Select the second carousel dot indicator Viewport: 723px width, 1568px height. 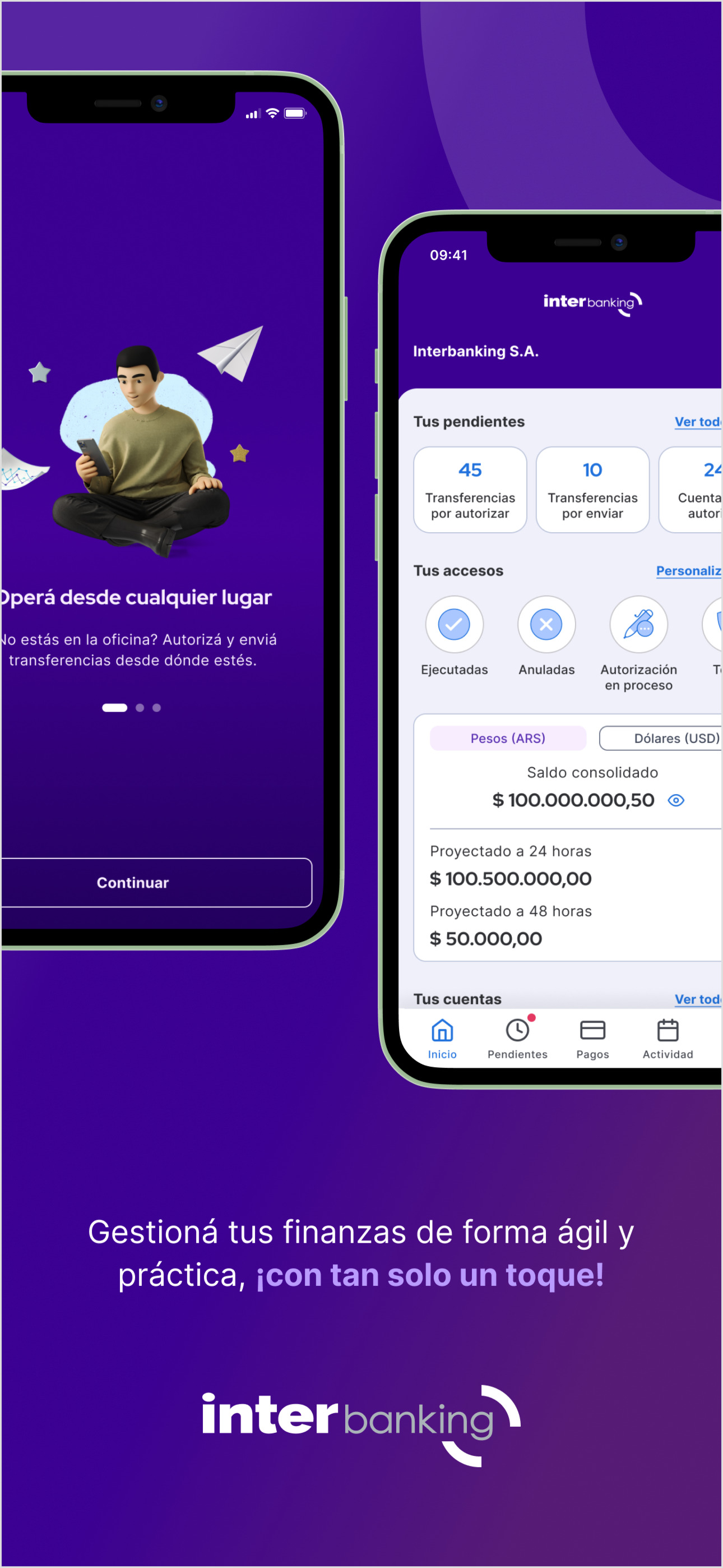(x=140, y=707)
